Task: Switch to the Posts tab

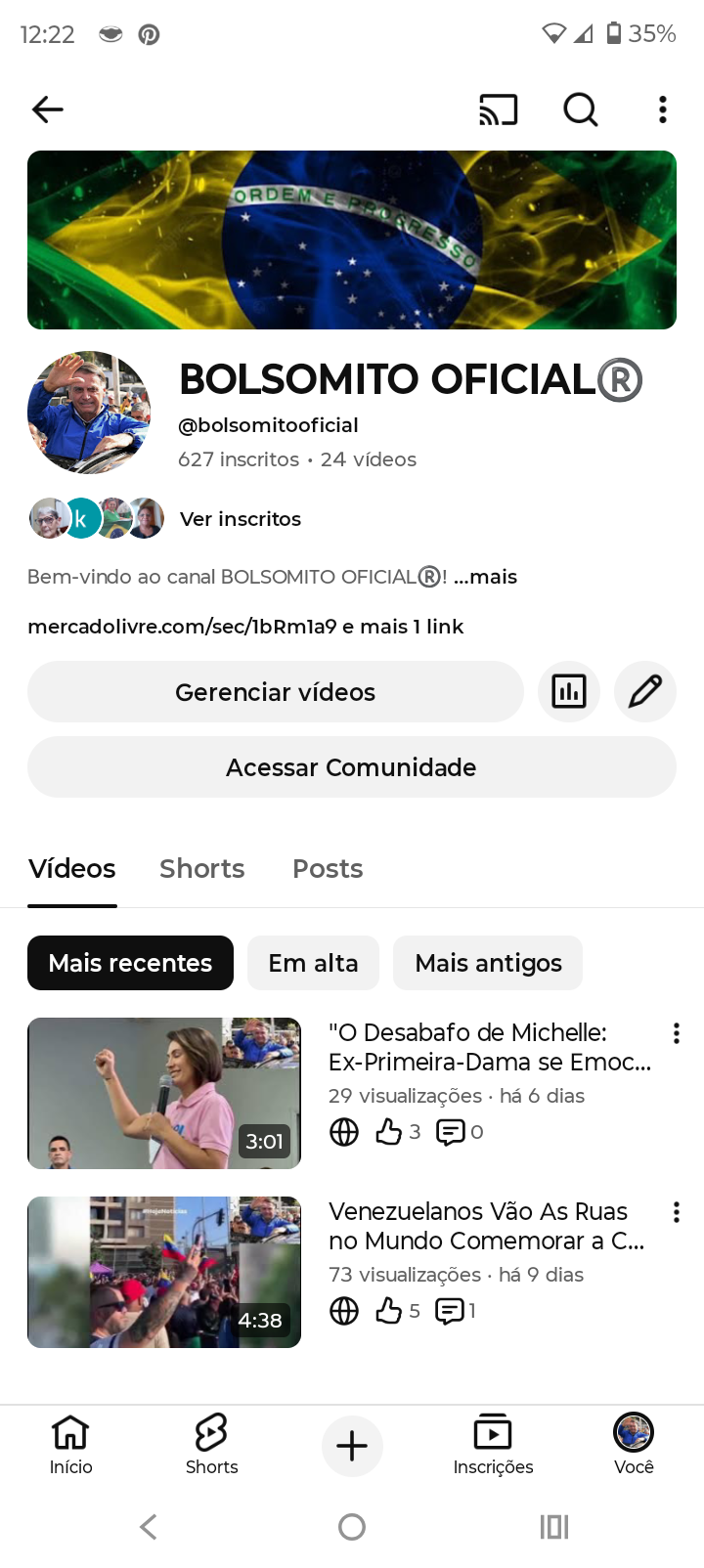Action: [x=328, y=868]
